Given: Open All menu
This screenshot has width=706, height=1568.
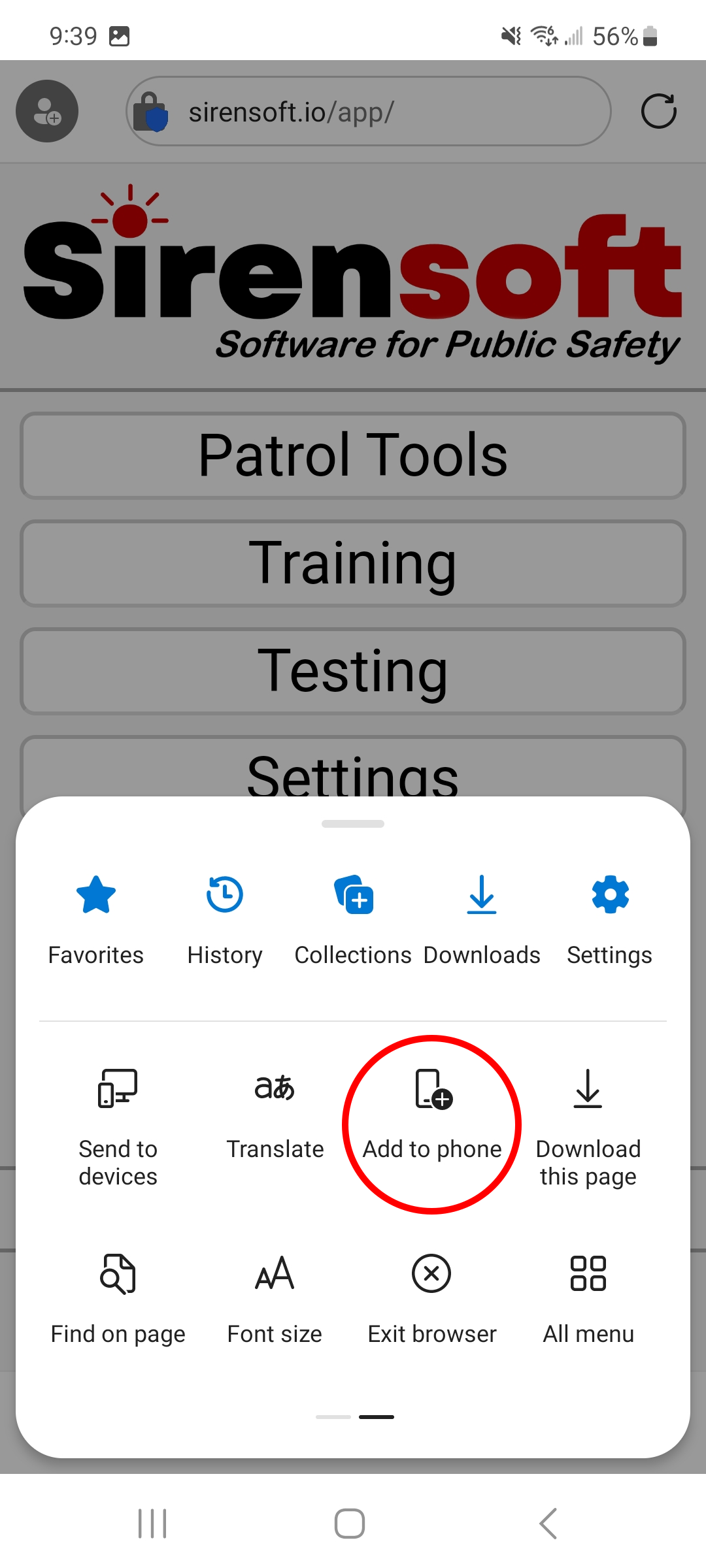Looking at the screenshot, I should pos(588,1300).
